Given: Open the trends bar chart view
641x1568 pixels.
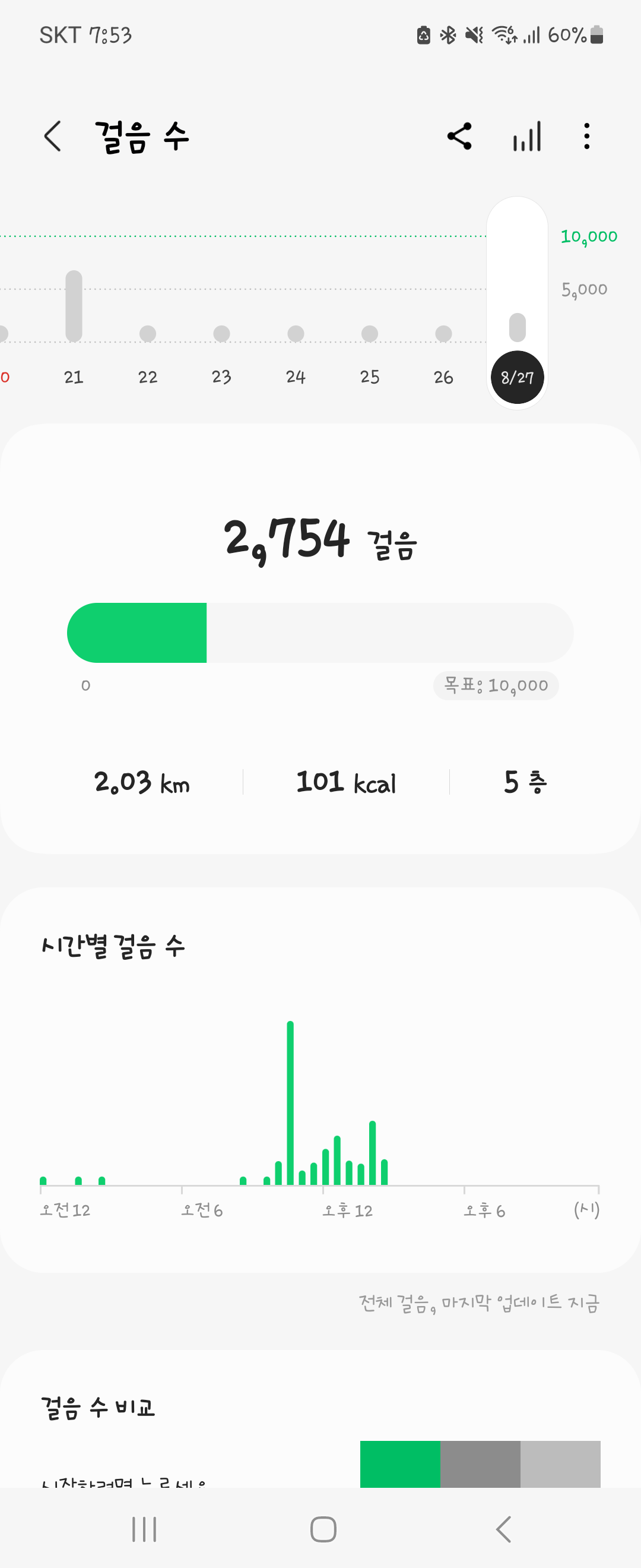Looking at the screenshot, I should [526, 137].
